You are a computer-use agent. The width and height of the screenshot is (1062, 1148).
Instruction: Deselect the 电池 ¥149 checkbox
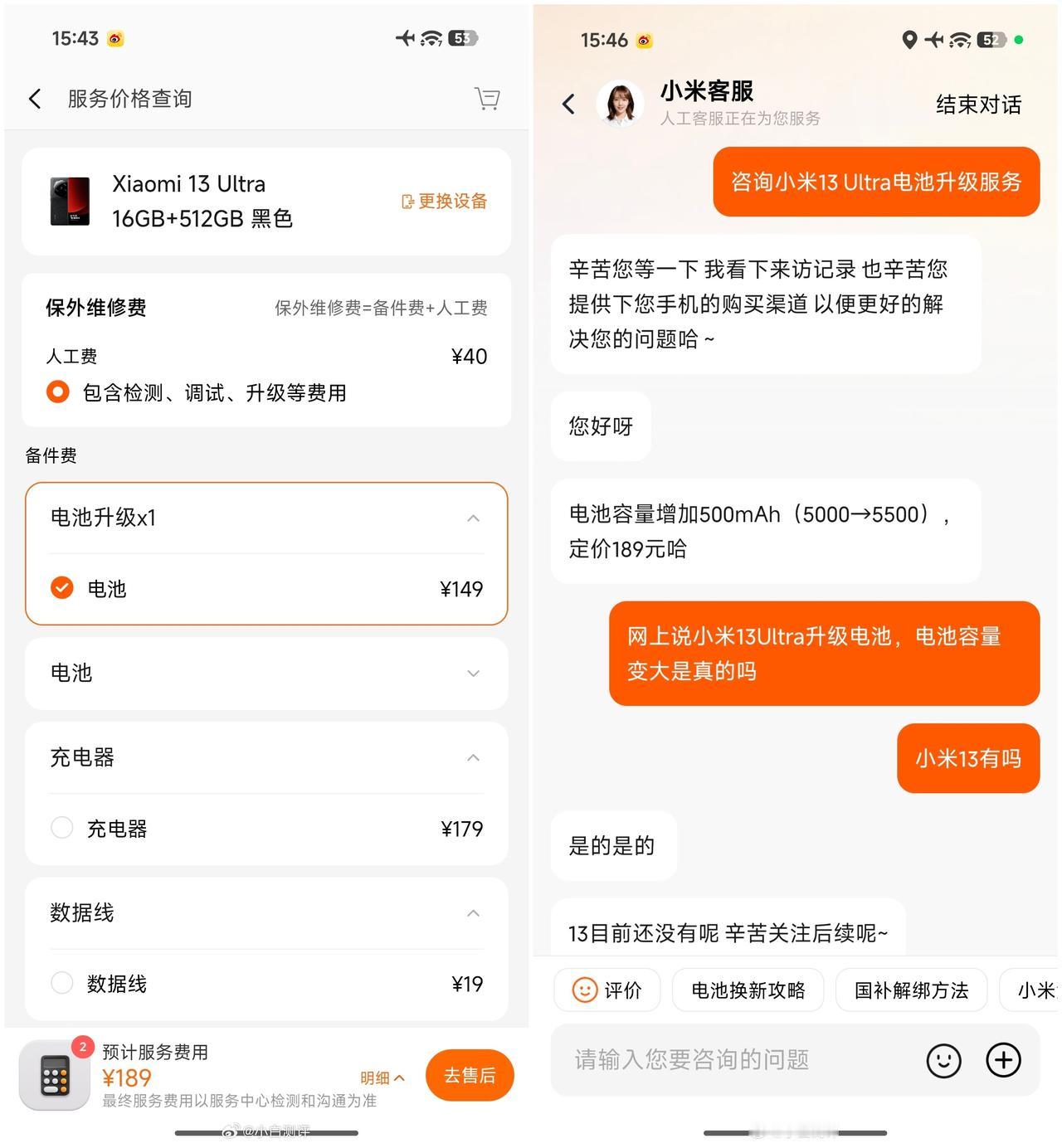pos(62,587)
